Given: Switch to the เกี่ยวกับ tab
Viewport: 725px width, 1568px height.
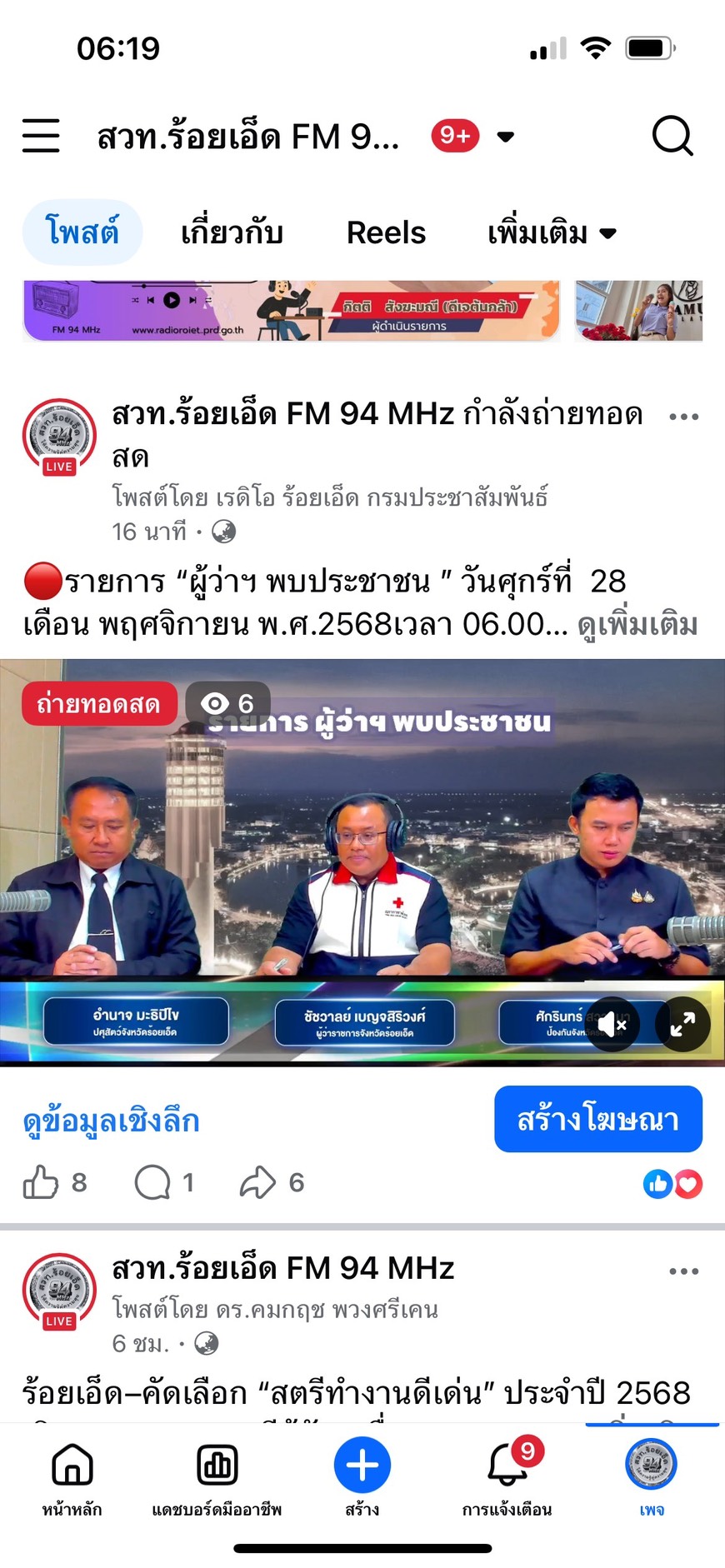Looking at the screenshot, I should pos(232,232).
